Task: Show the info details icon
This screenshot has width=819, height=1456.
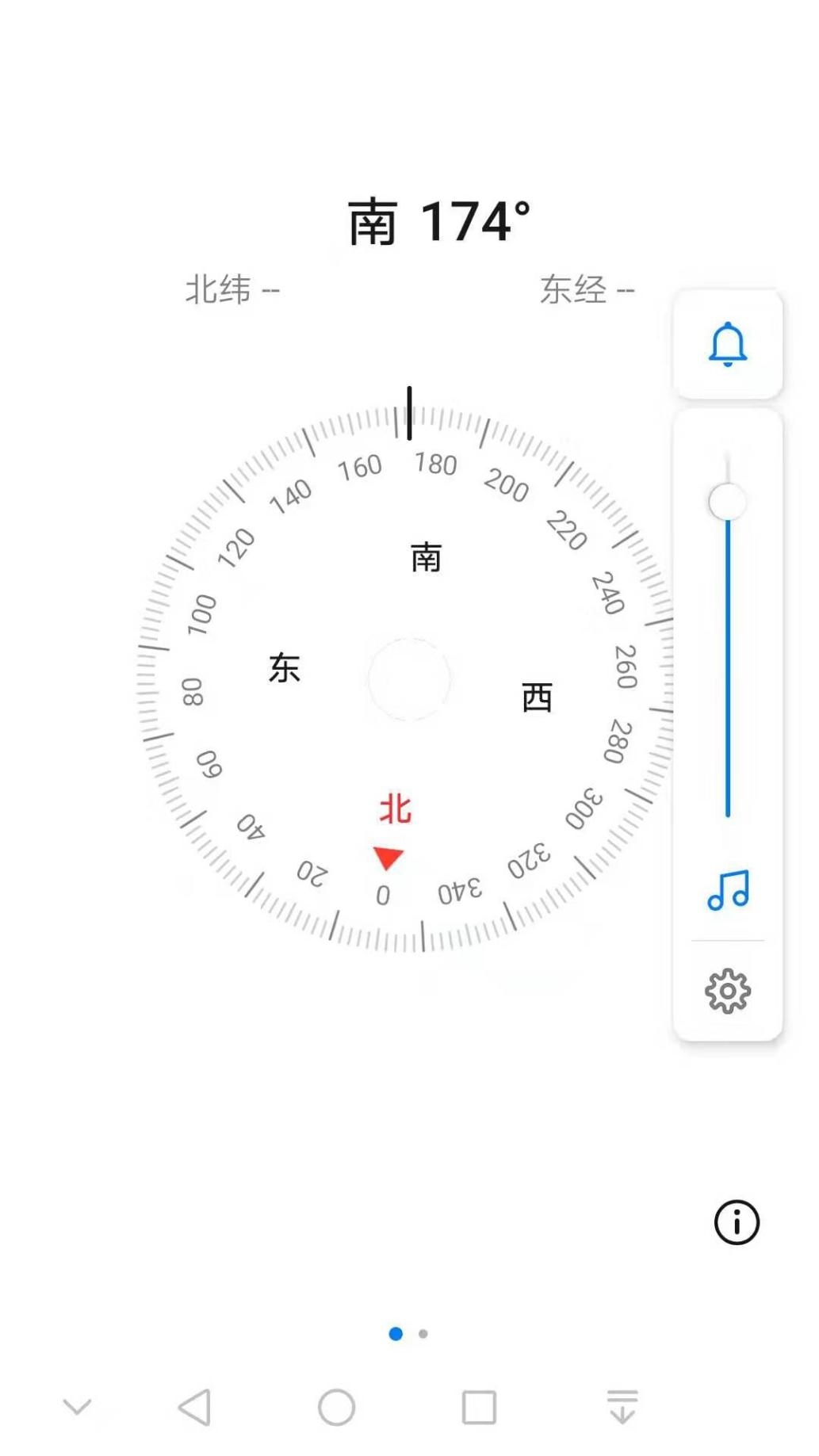Action: pyautogui.click(x=737, y=1222)
